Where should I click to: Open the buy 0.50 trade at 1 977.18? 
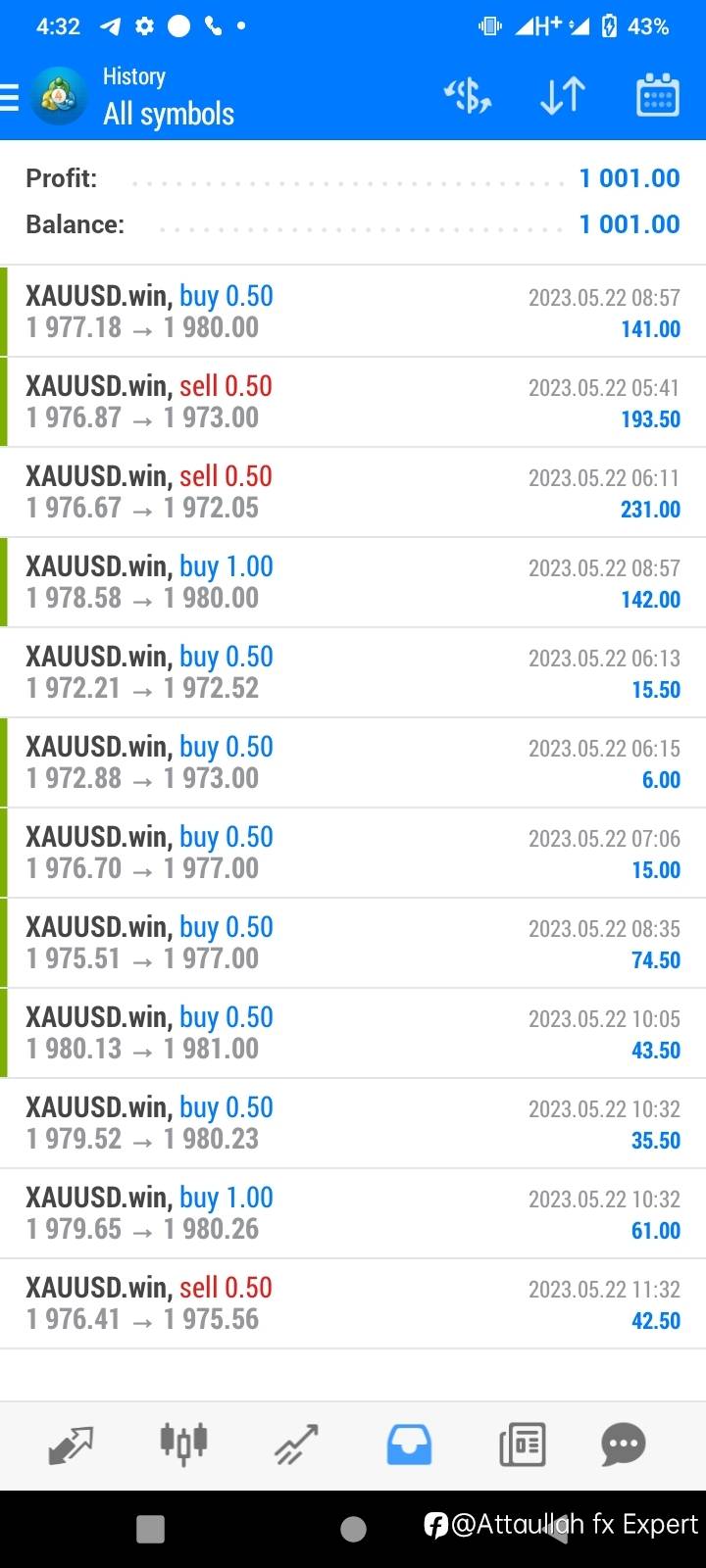coord(353,312)
